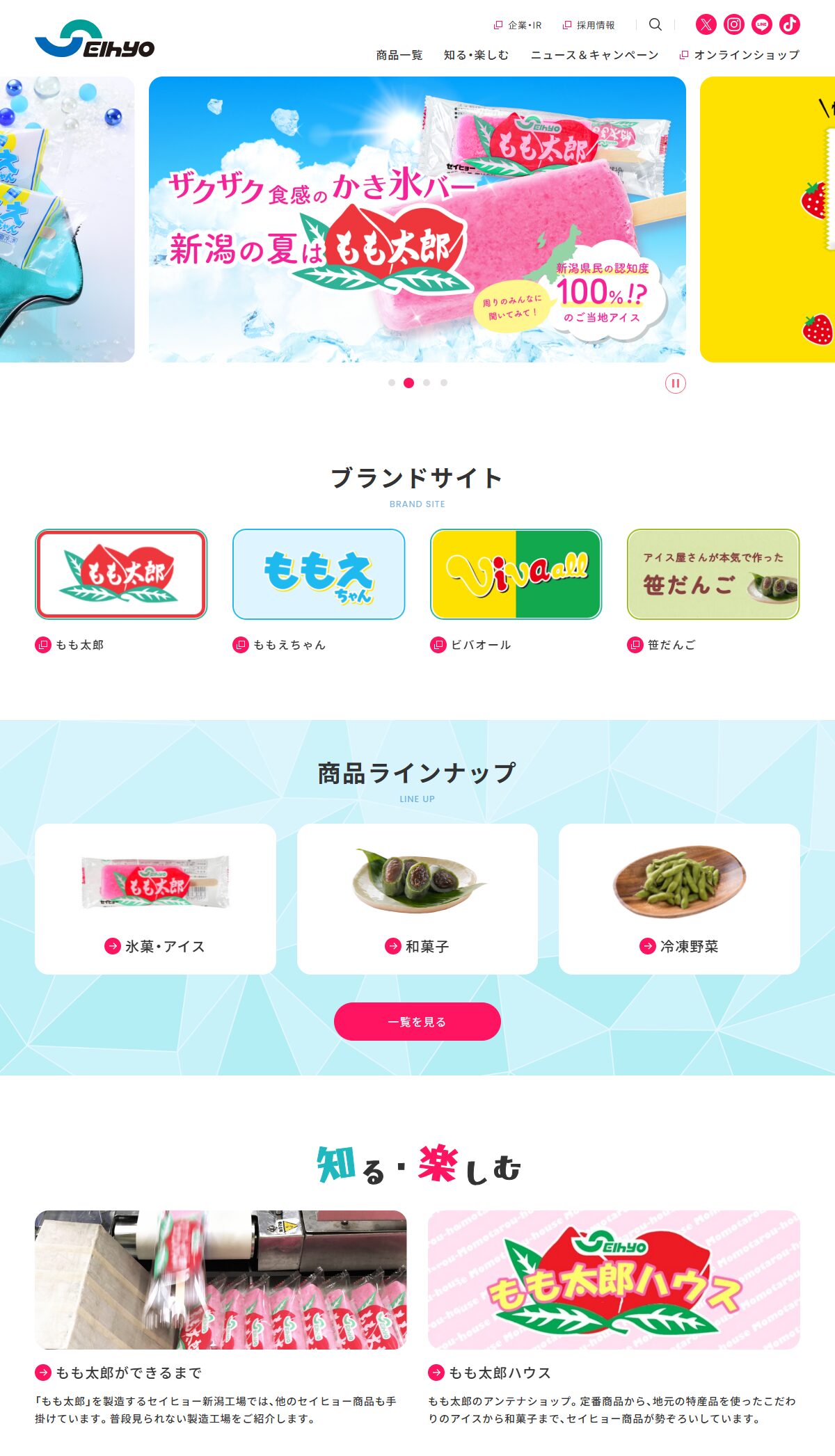Pause the banner slideshow

point(675,383)
